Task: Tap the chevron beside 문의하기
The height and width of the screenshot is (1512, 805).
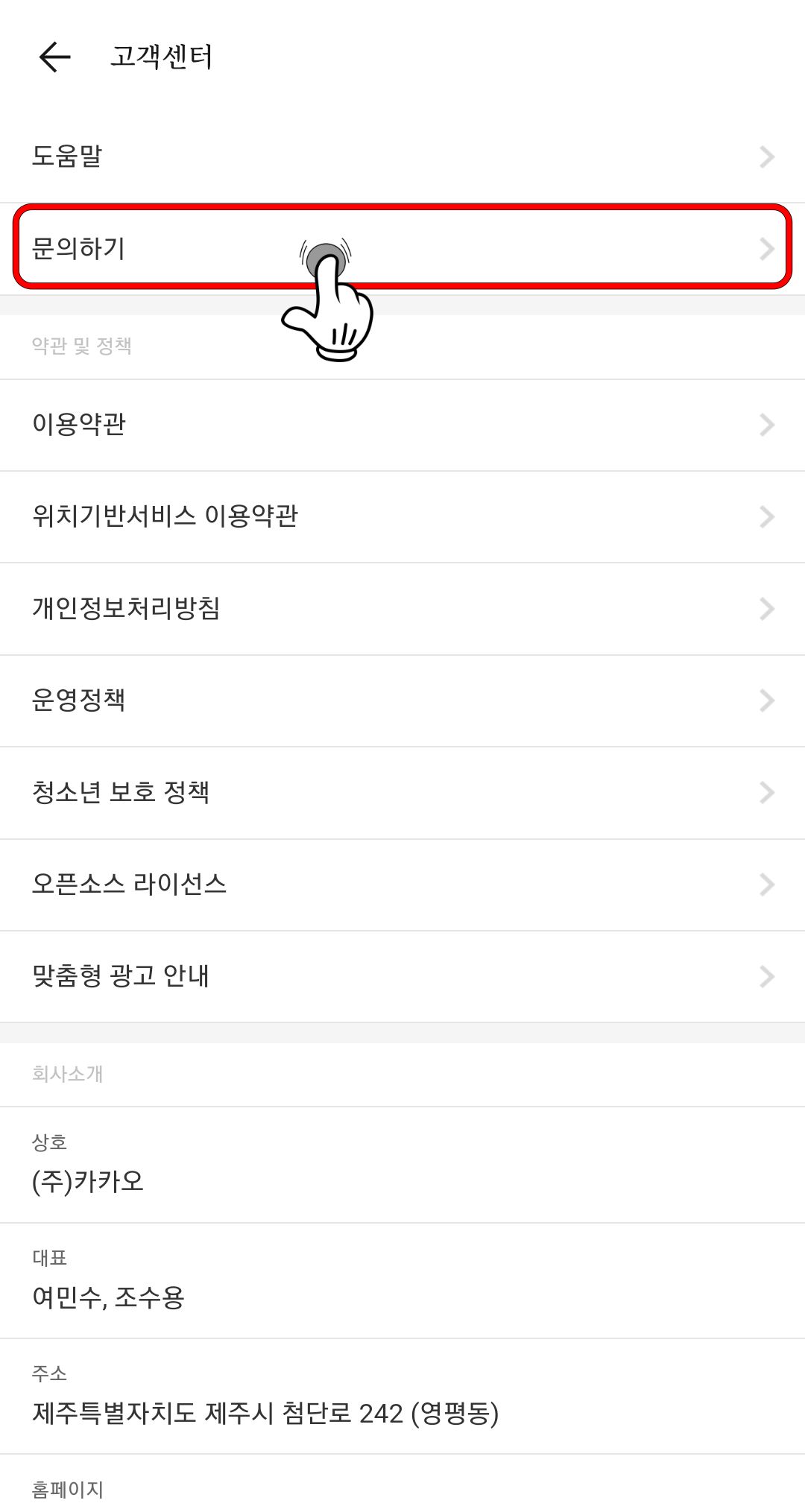Action: [x=767, y=249]
